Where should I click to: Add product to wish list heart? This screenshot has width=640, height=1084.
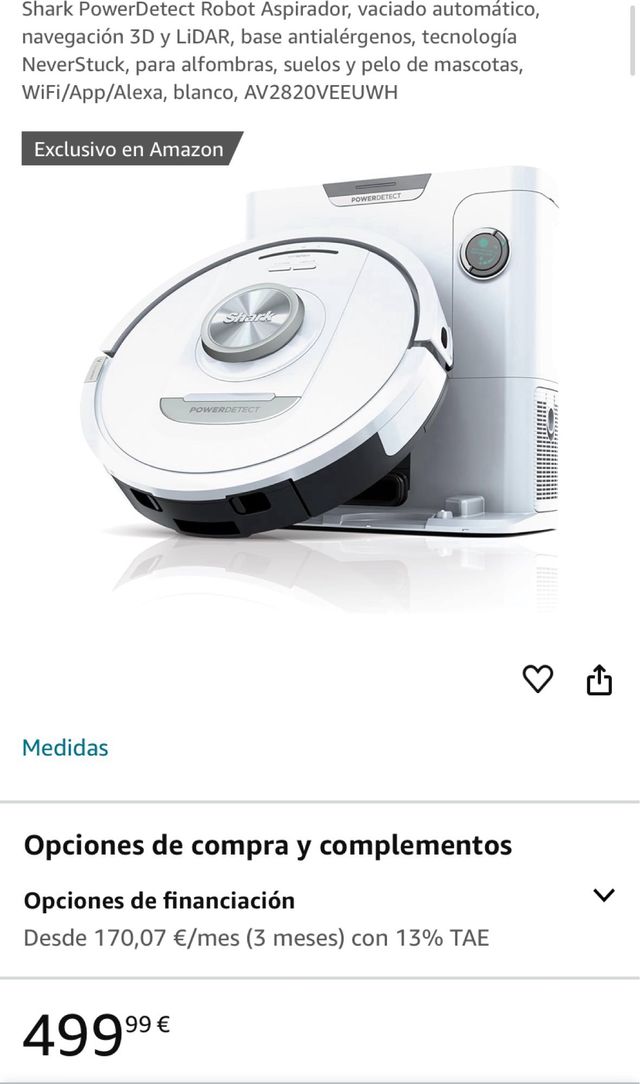[x=538, y=680]
